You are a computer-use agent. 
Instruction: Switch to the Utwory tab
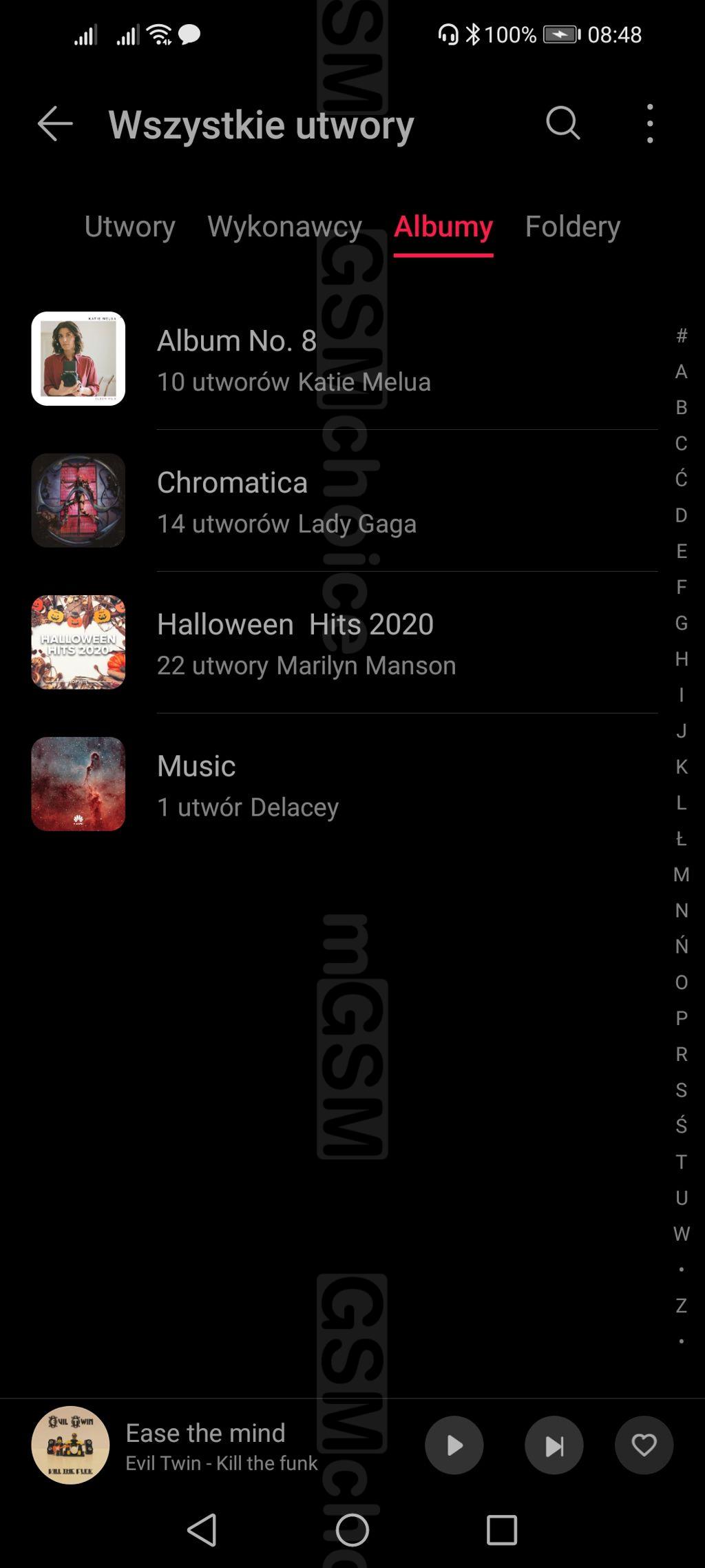tap(129, 227)
